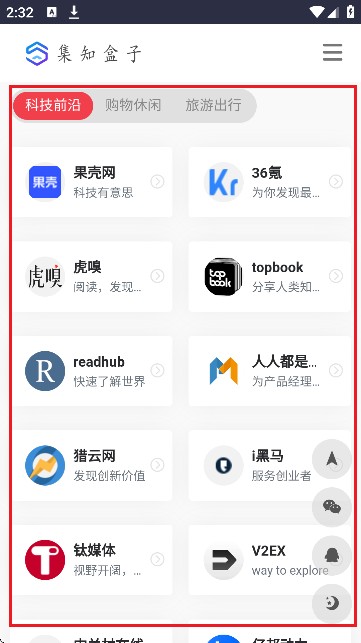This screenshot has height=643, width=361.
Task: Toggle night mode with the moon button
Action: 332,603
